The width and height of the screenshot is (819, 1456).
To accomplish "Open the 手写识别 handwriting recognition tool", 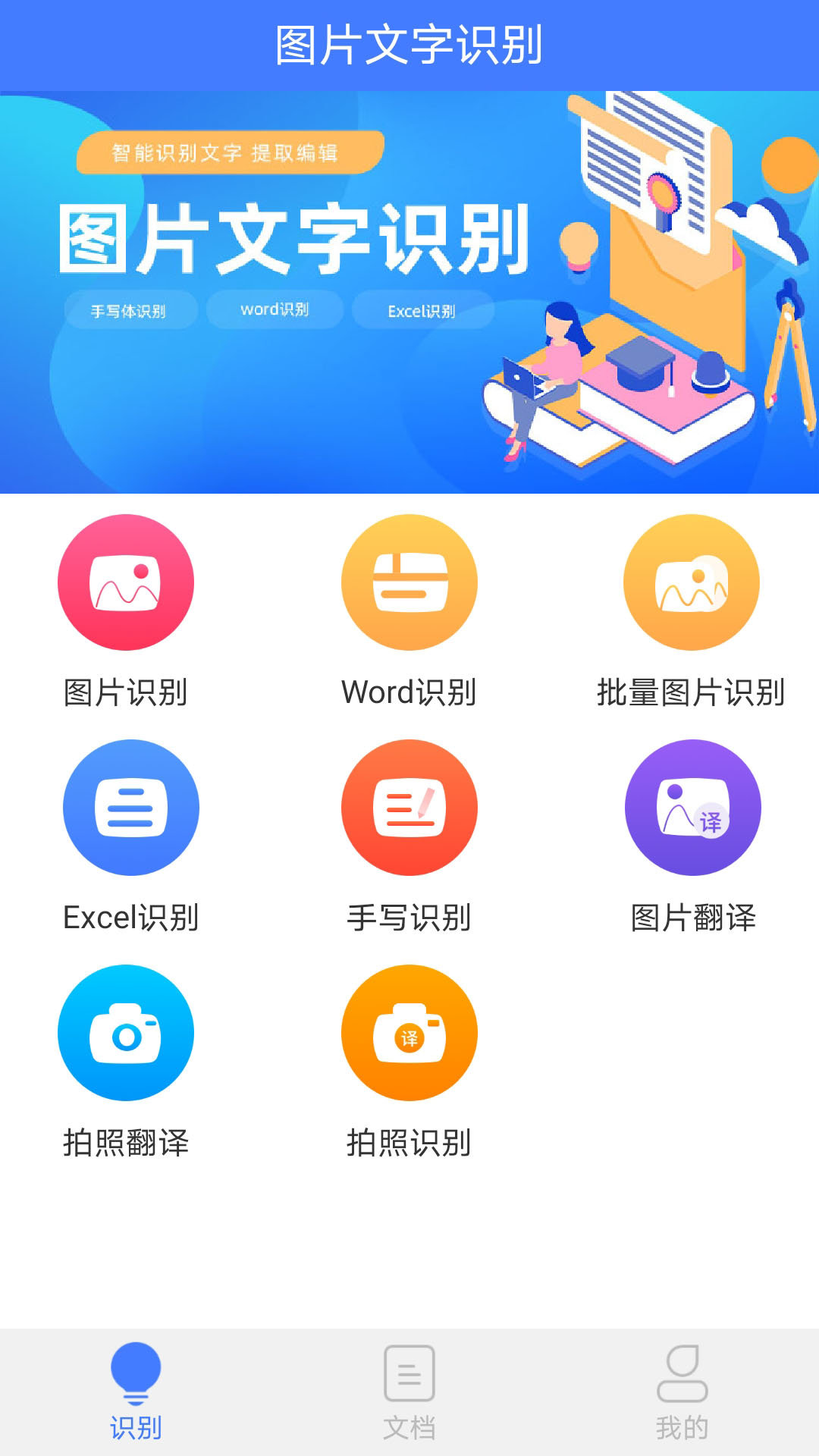I will (409, 808).
